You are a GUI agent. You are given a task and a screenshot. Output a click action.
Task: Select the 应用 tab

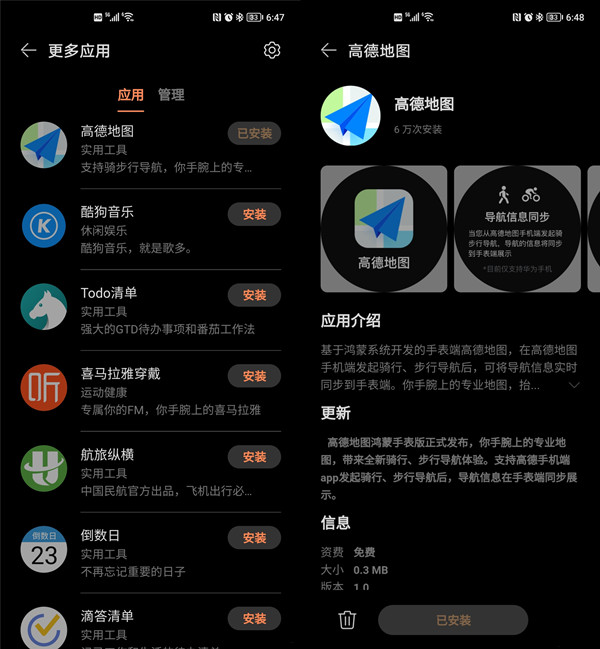pyautogui.click(x=131, y=95)
